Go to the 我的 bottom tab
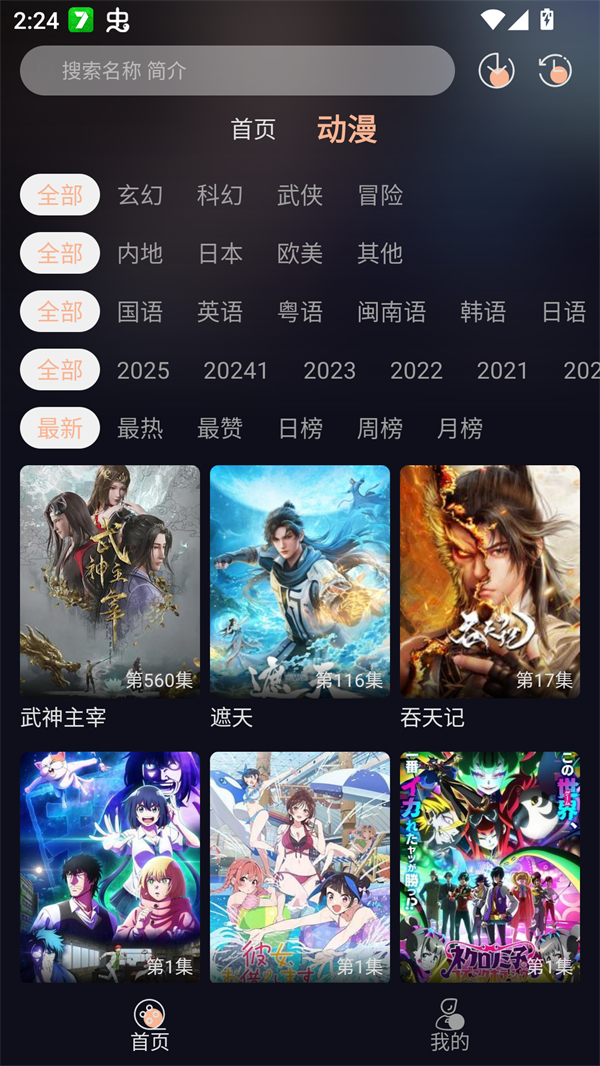 tap(449, 1025)
